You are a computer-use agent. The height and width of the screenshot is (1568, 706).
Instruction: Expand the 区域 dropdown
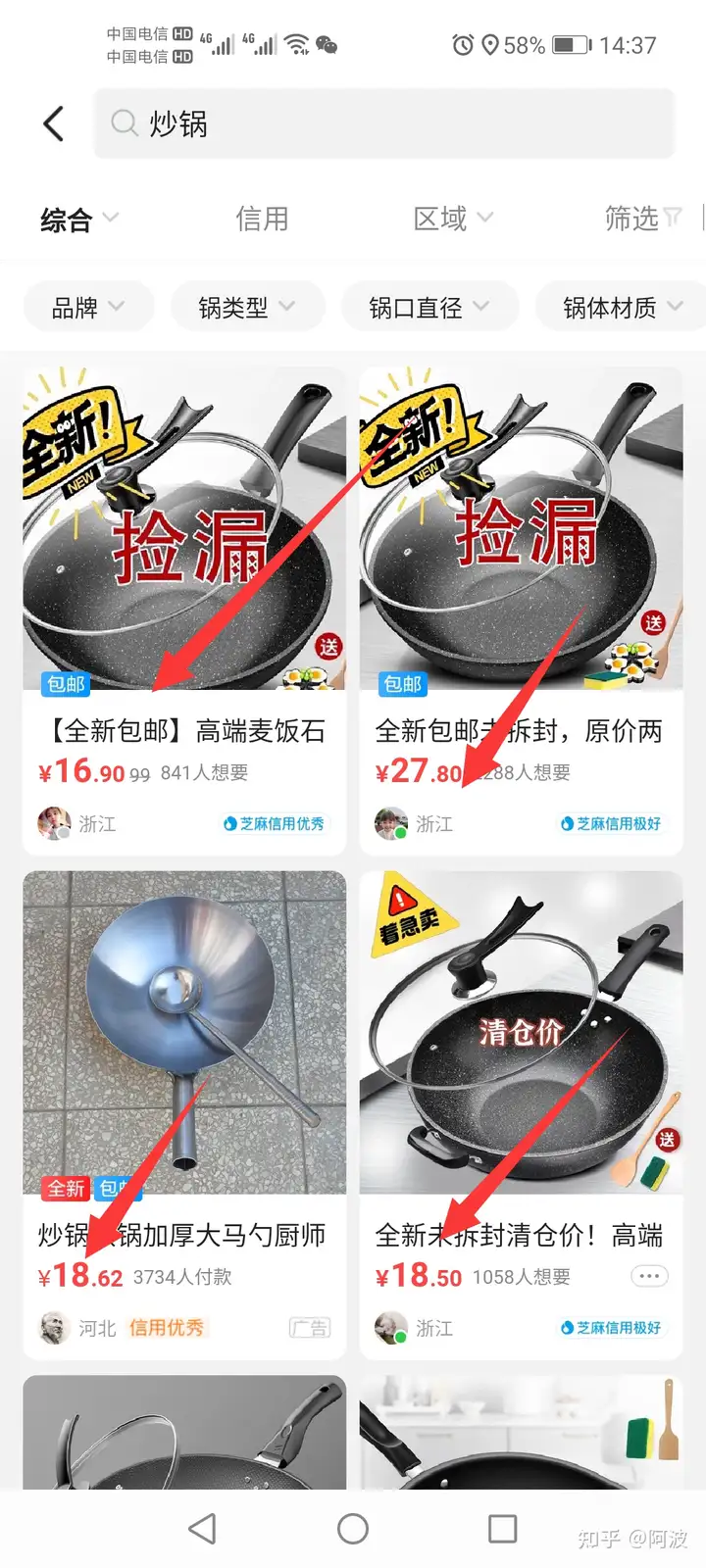(x=452, y=219)
